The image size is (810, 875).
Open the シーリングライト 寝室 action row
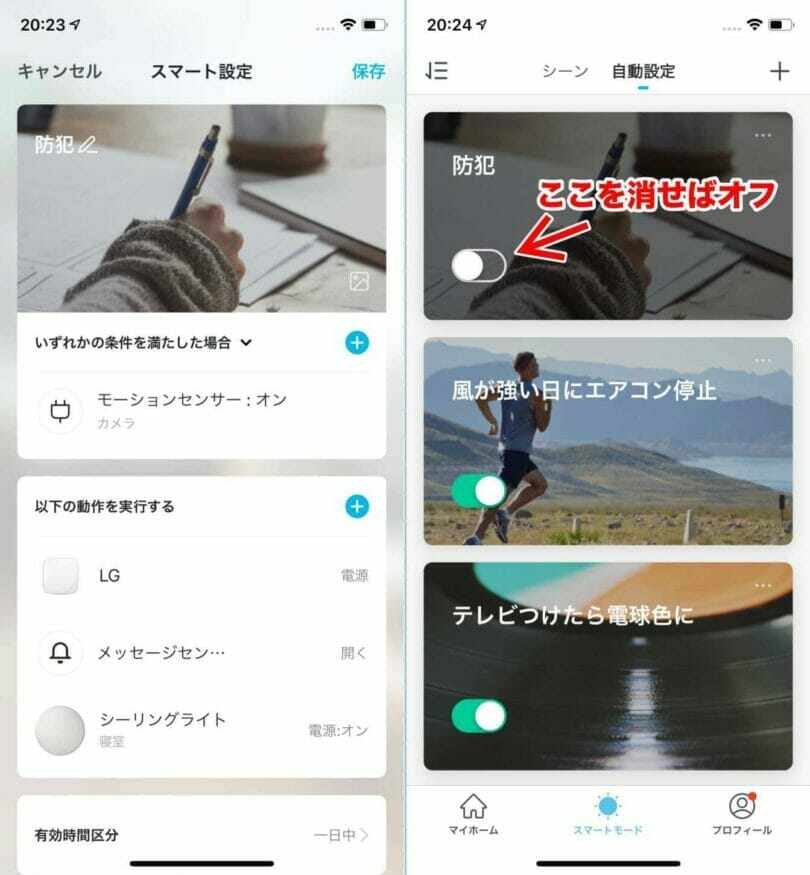tap(200, 729)
